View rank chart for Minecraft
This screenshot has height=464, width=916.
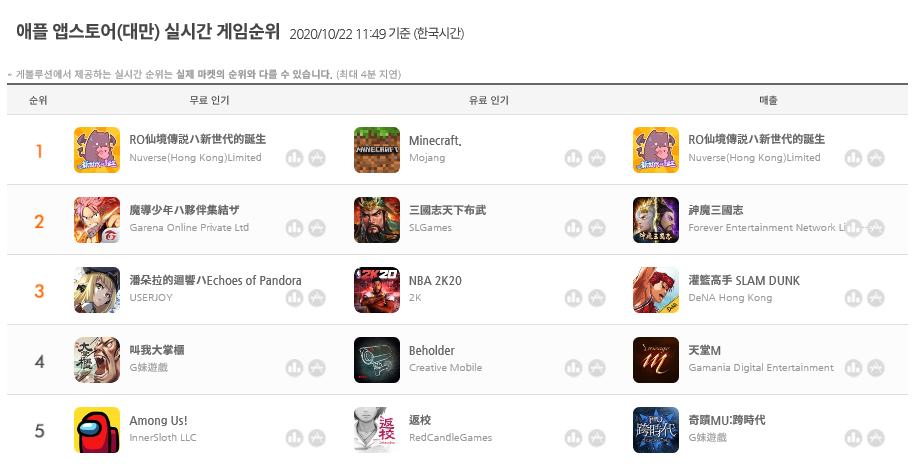point(574,158)
